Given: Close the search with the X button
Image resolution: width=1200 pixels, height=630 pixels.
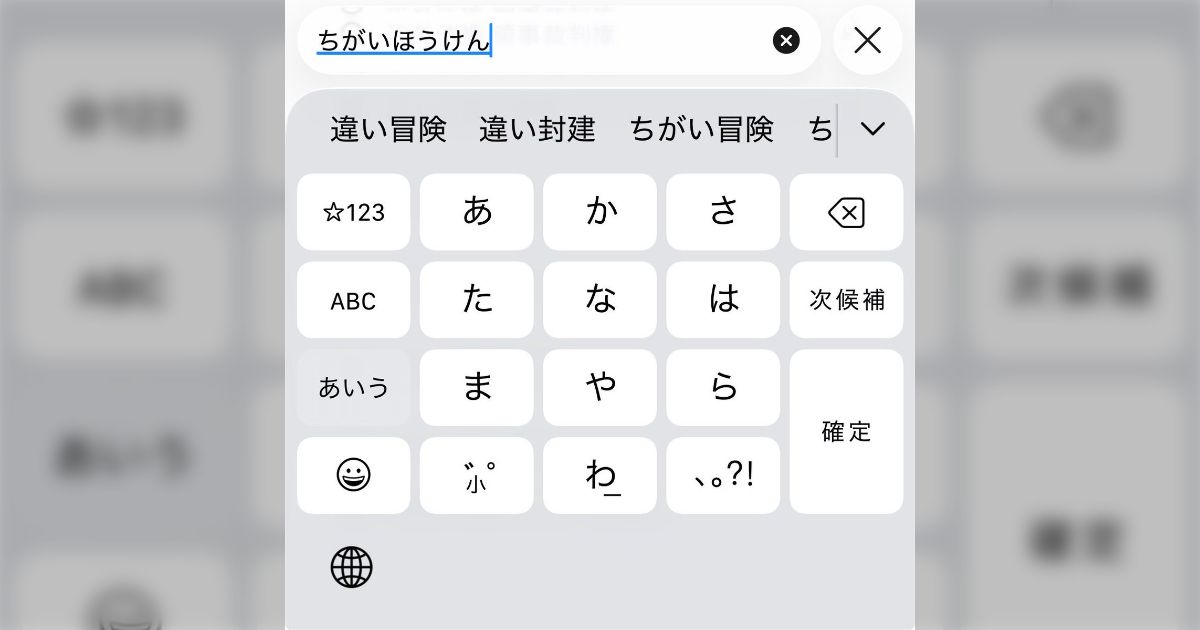Looking at the screenshot, I should coord(867,40).
